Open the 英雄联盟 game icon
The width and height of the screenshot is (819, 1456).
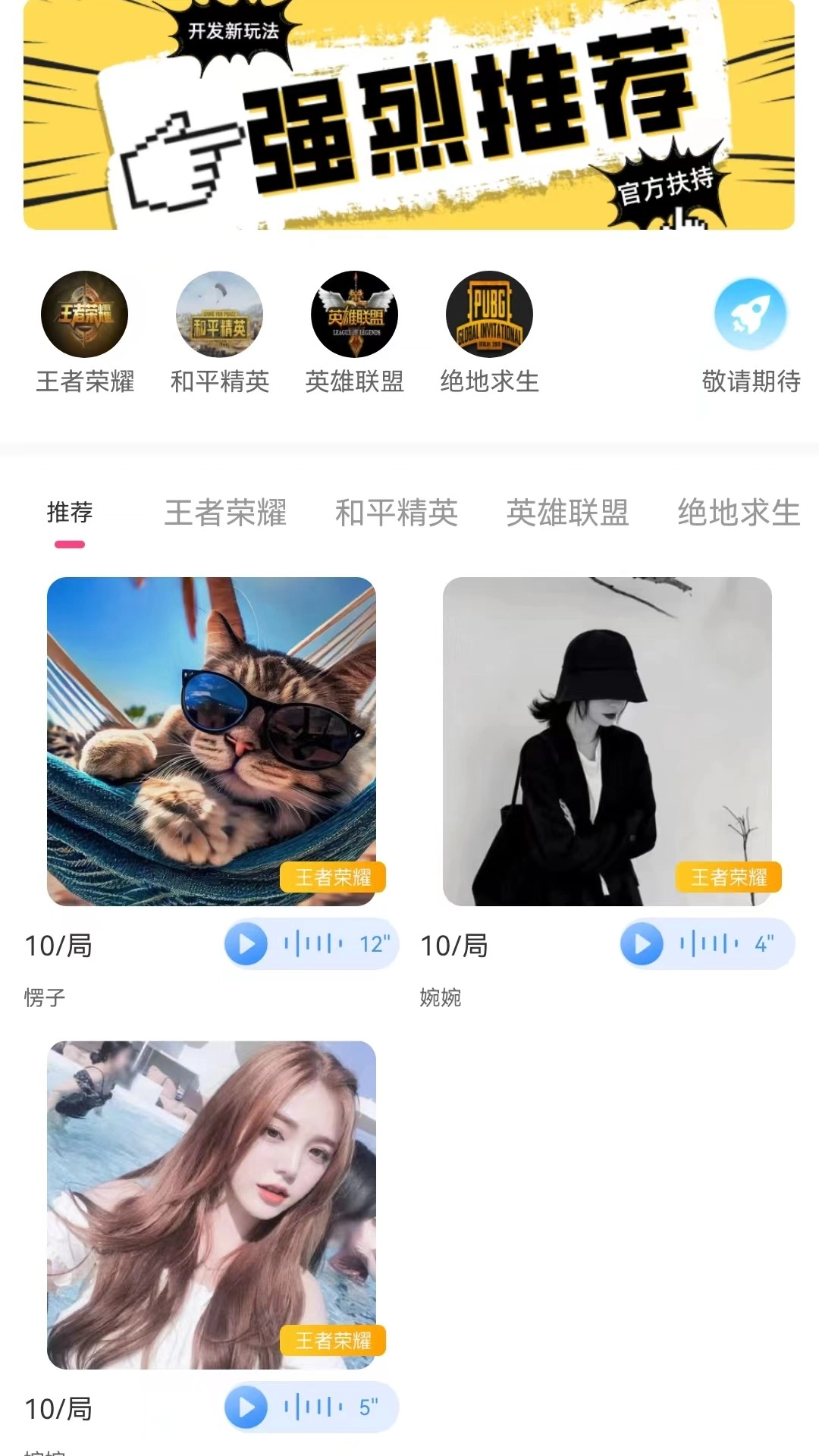coord(354,315)
